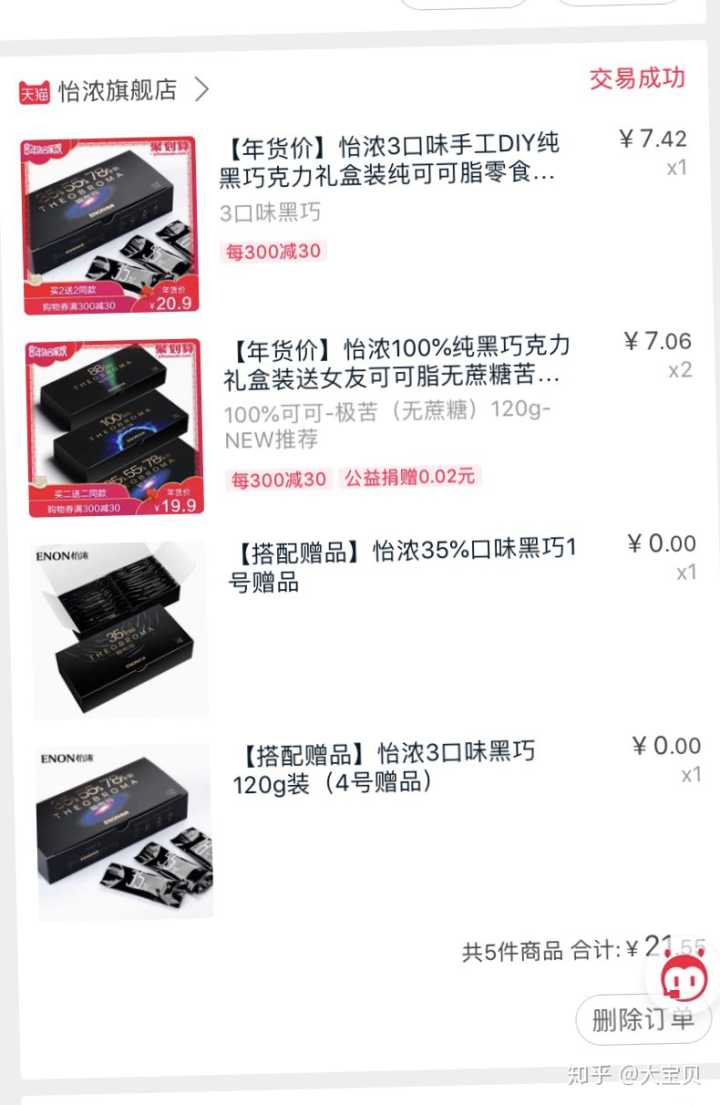720x1105 pixels.
Task: Open the 怡浓3口味手工DIY纯黑巧克力 order item
Action: [390, 158]
